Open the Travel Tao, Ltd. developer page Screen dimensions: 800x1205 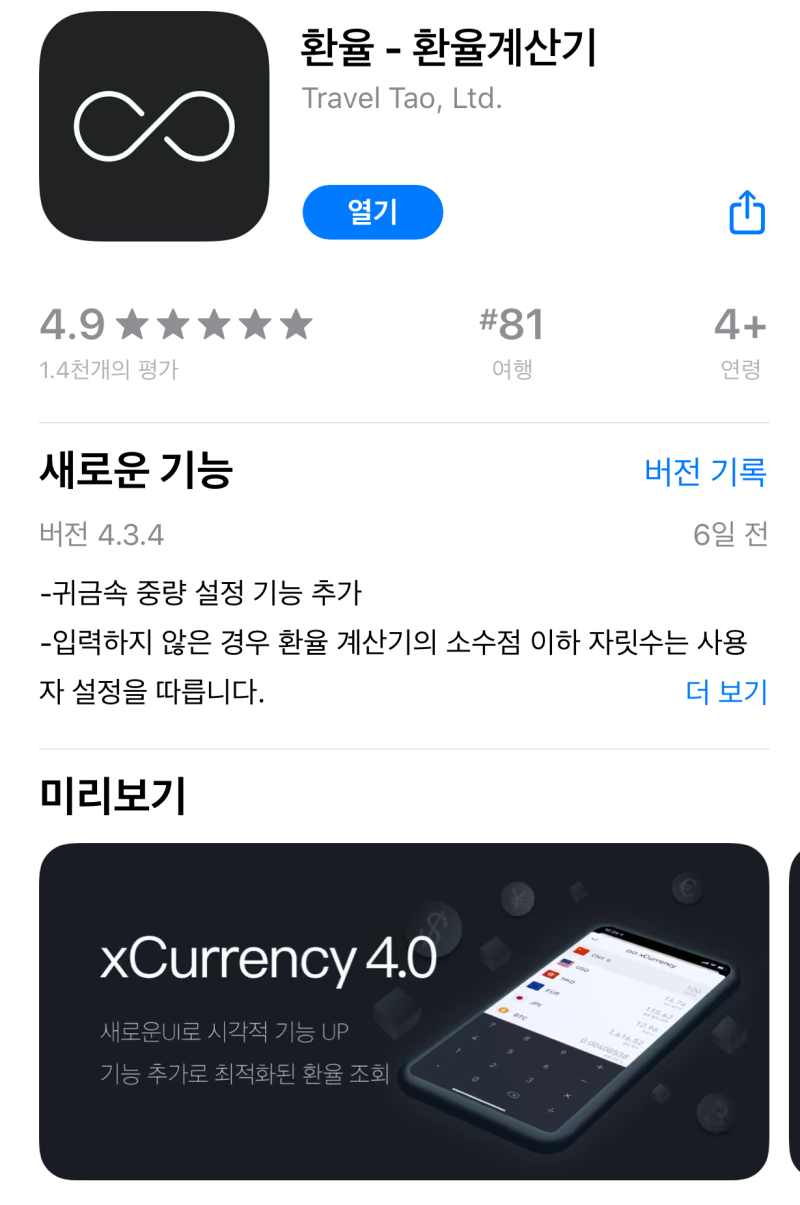pyautogui.click(x=401, y=98)
